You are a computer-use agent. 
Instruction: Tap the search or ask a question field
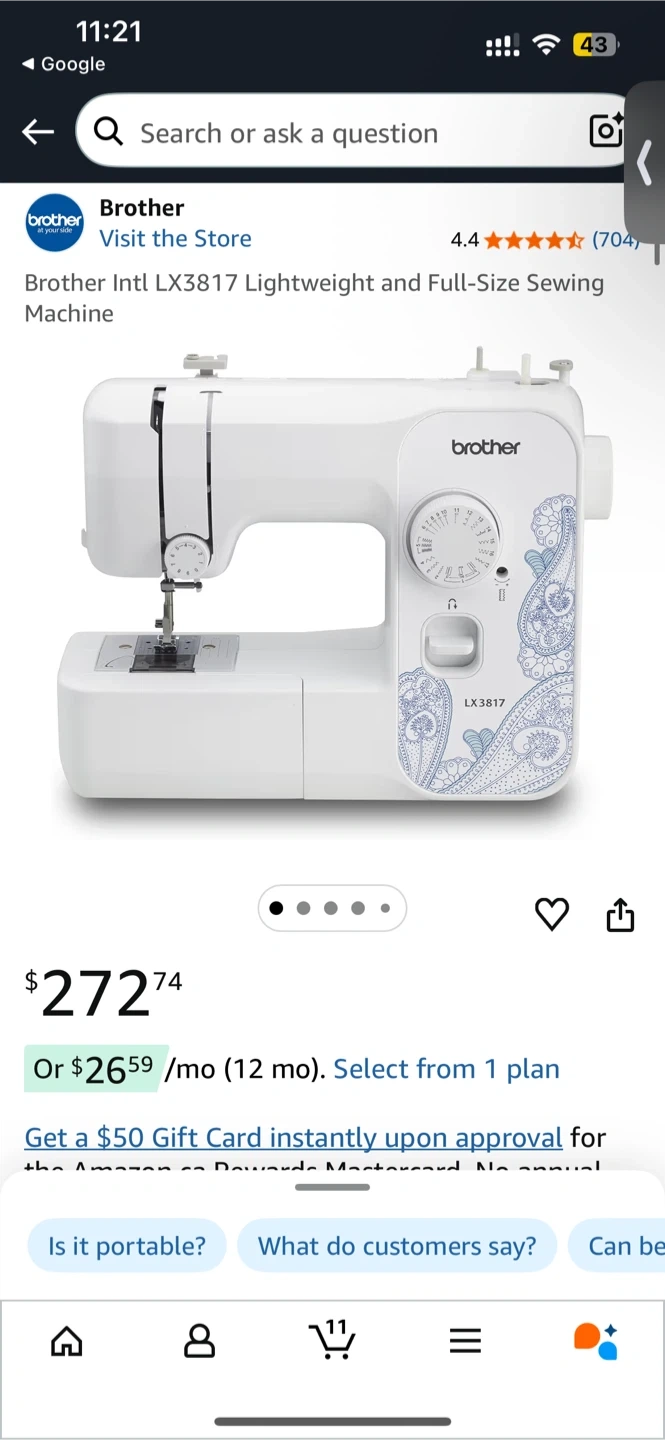330,133
